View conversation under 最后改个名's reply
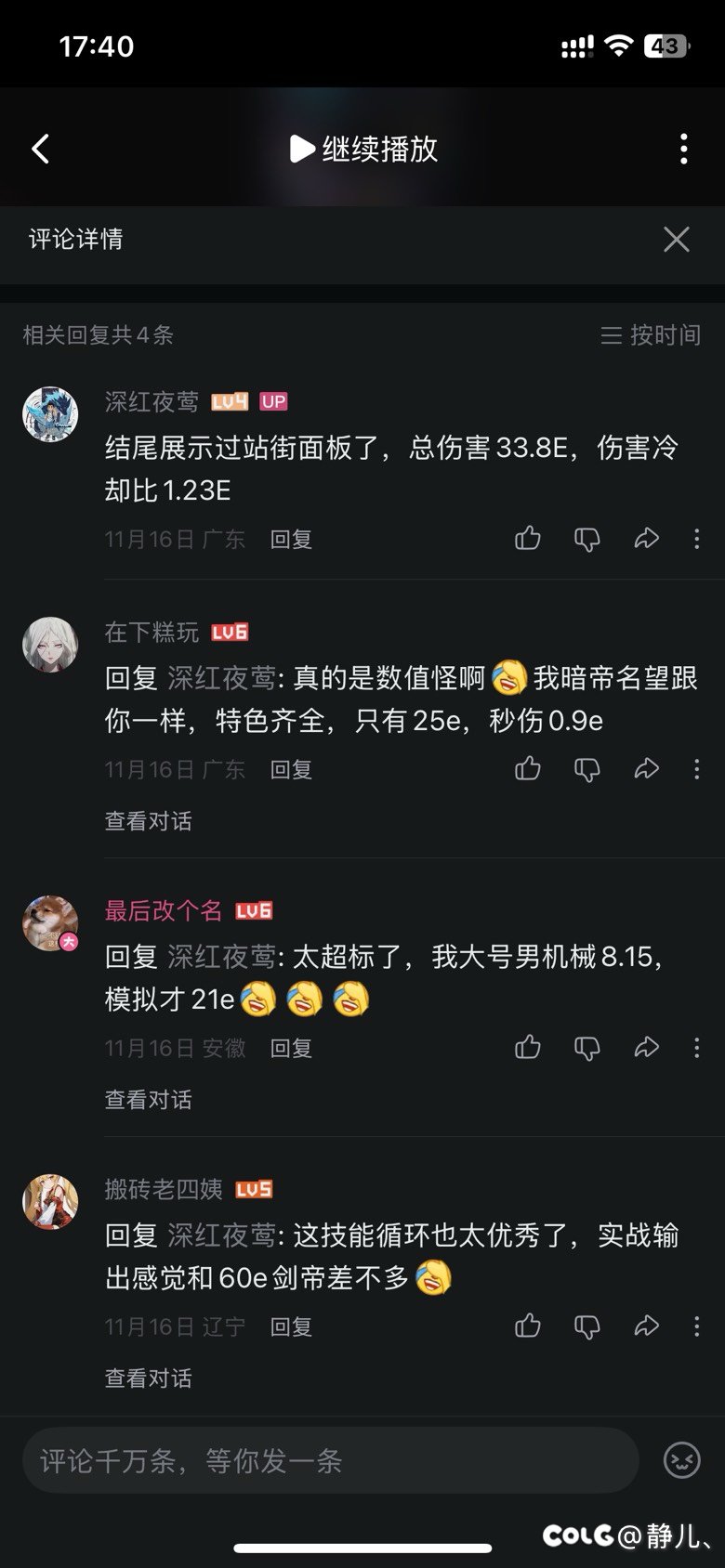725x1568 pixels. [149, 1100]
